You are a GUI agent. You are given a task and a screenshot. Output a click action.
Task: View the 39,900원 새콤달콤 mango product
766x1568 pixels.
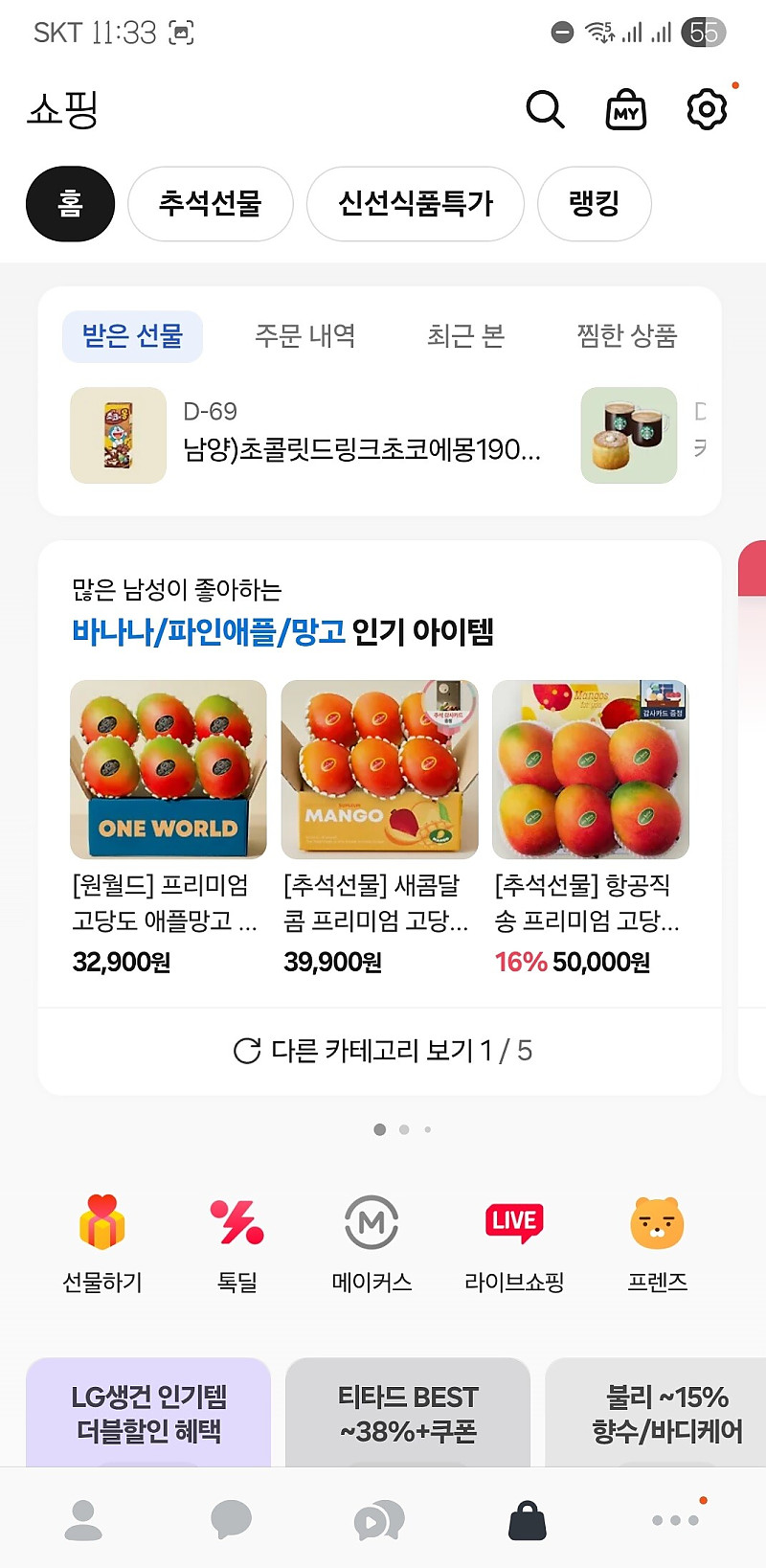point(379,826)
